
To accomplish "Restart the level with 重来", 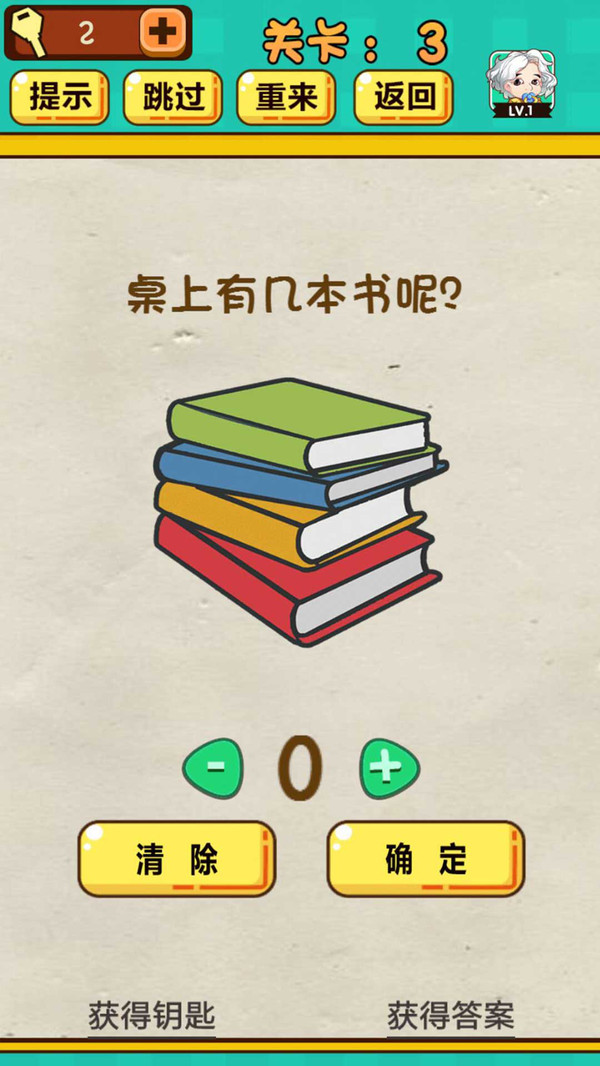I will tap(286, 97).
